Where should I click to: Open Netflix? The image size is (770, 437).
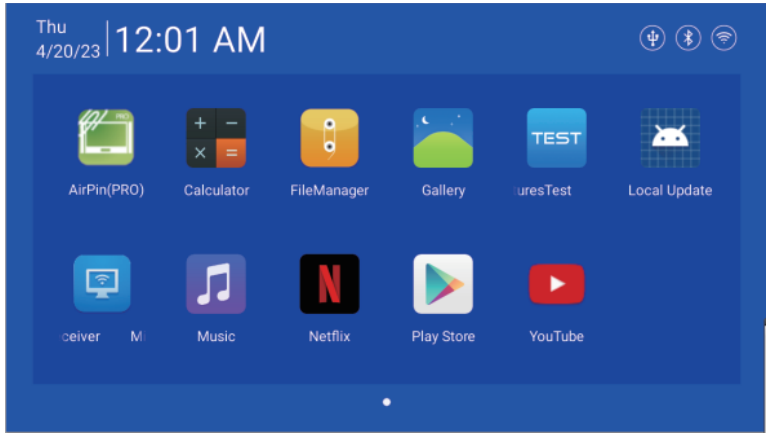(x=329, y=284)
